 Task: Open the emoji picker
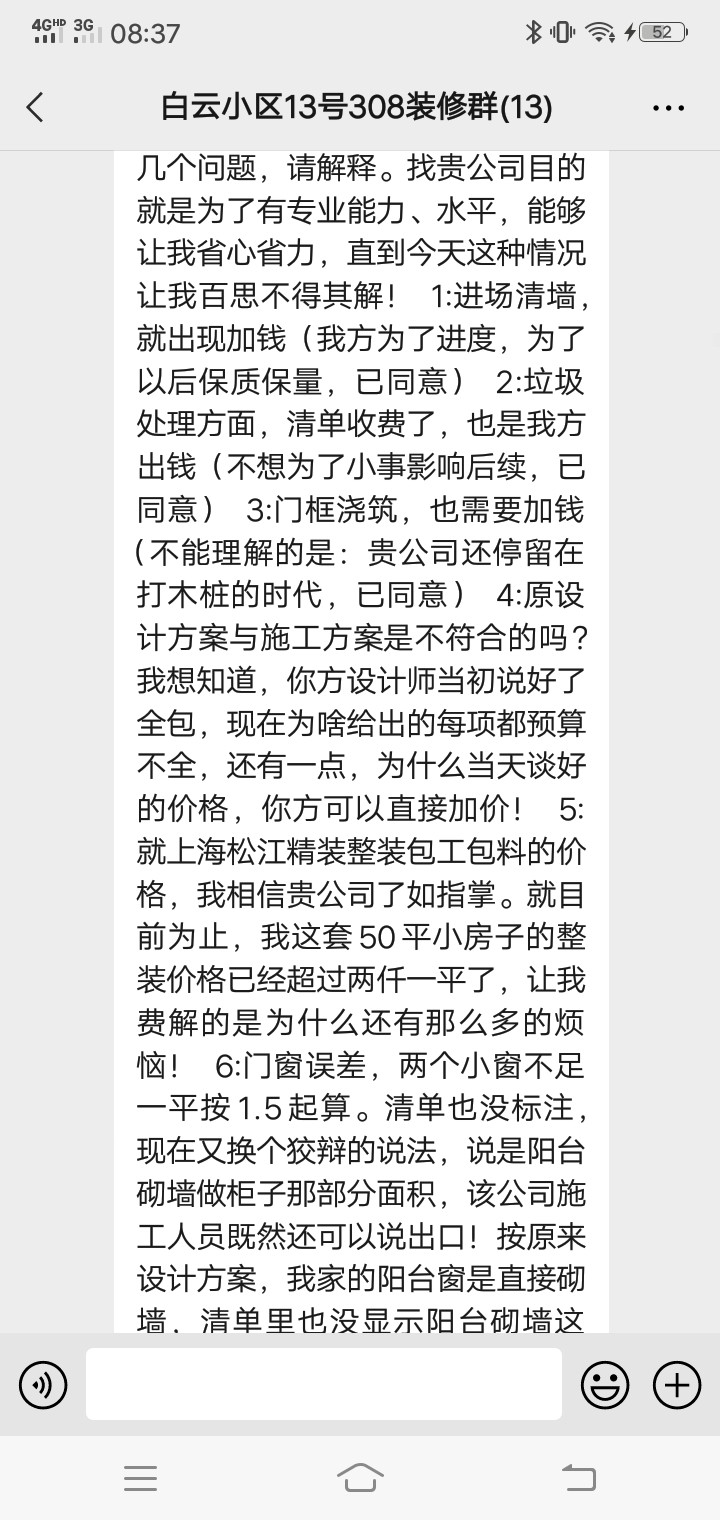(605, 1385)
